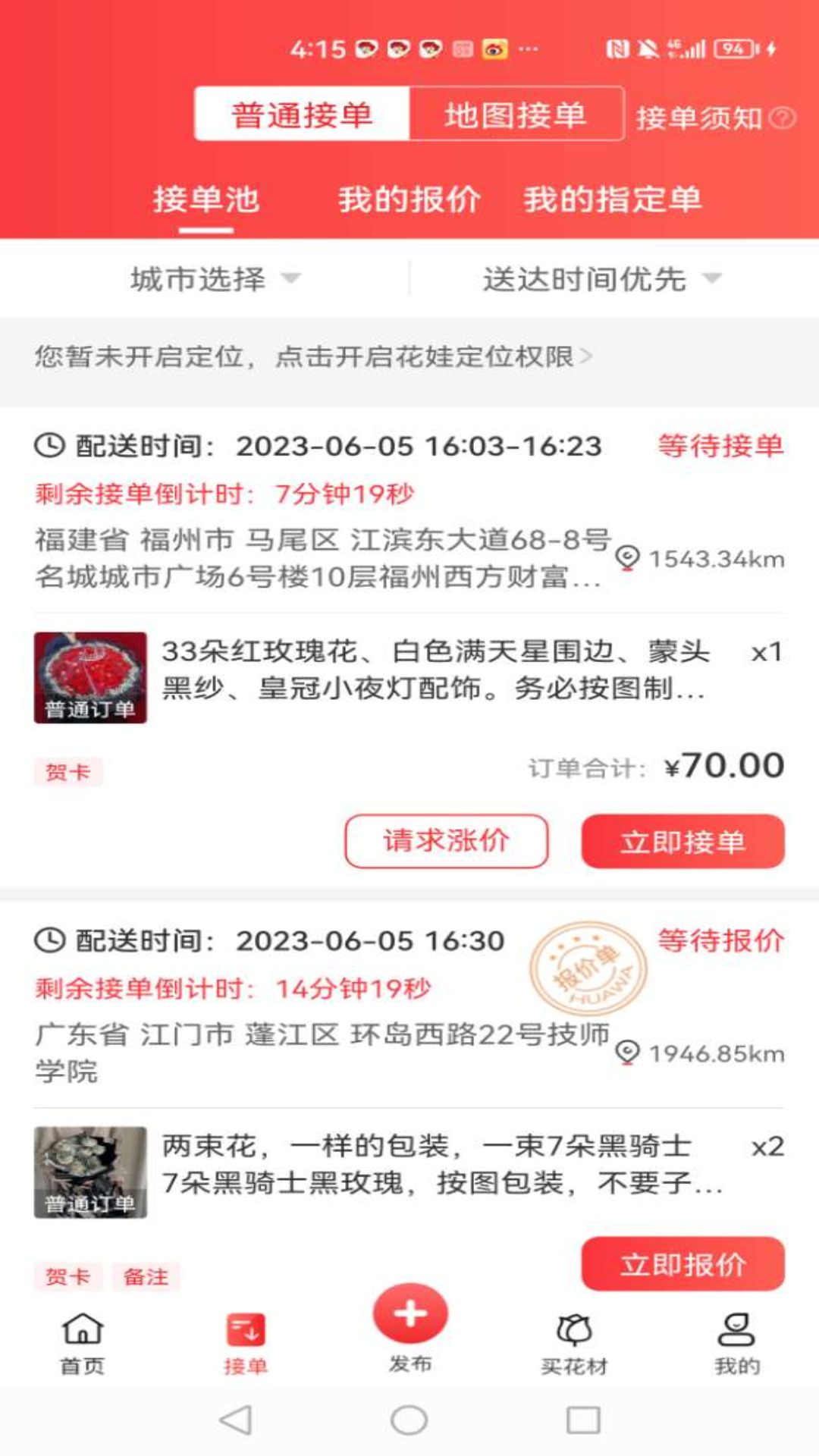The image size is (819, 1456).
Task: Expand the 城市选择 dropdown
Action: click(215, 279)
